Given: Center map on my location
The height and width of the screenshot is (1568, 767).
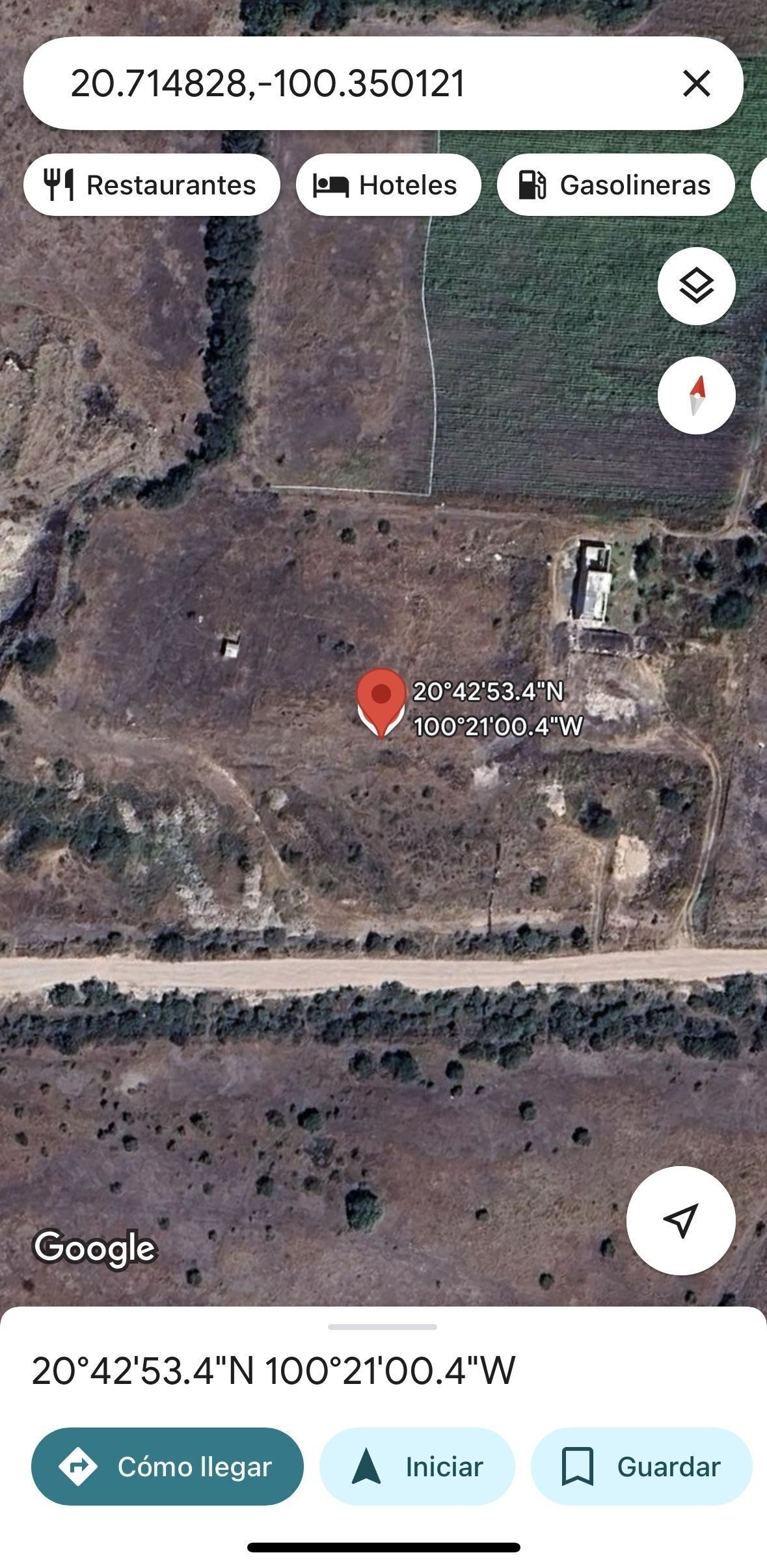Looking at the screenshot, I should pos(680,1220).
